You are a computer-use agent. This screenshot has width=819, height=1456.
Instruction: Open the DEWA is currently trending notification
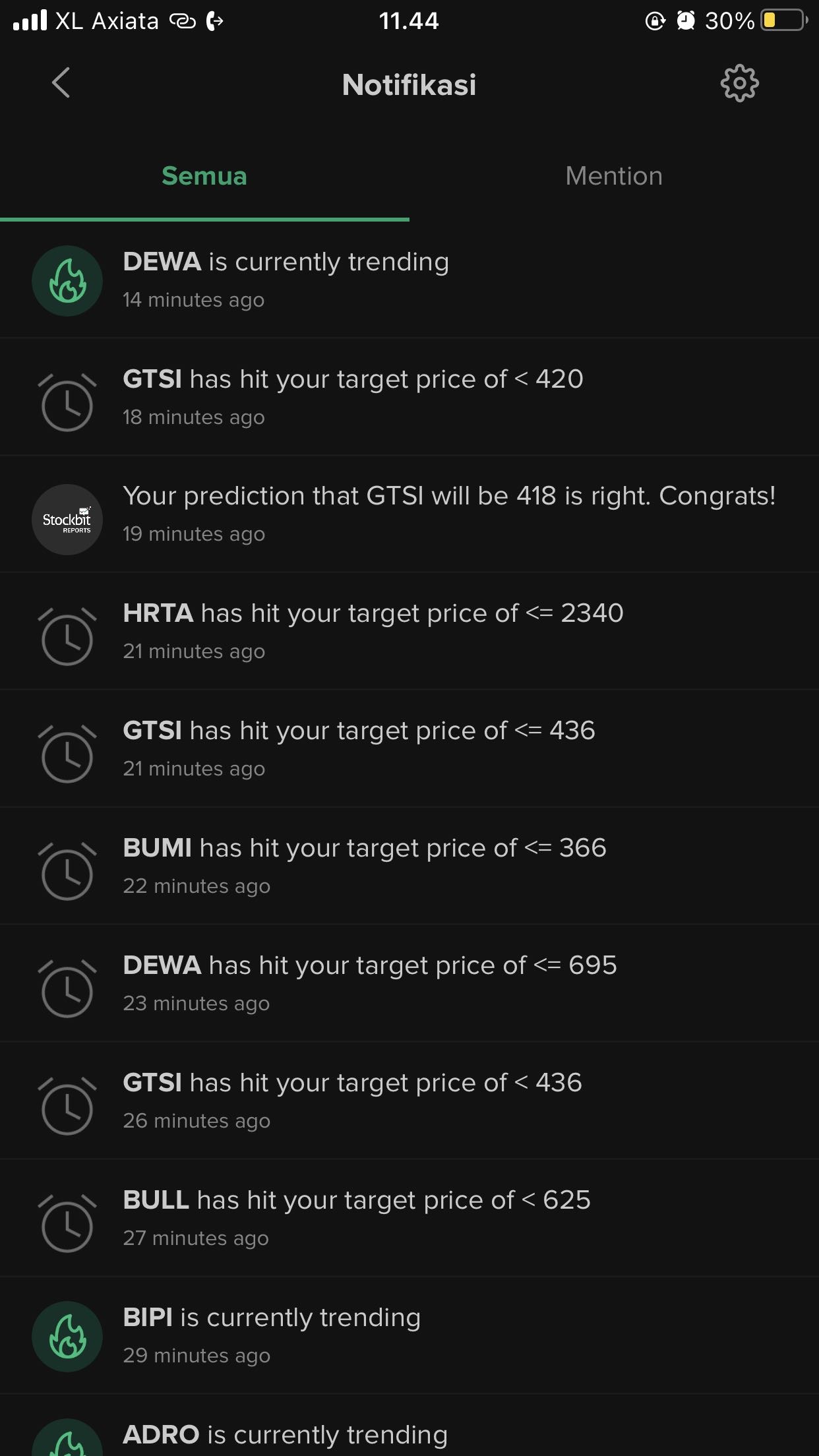(409, 280)
